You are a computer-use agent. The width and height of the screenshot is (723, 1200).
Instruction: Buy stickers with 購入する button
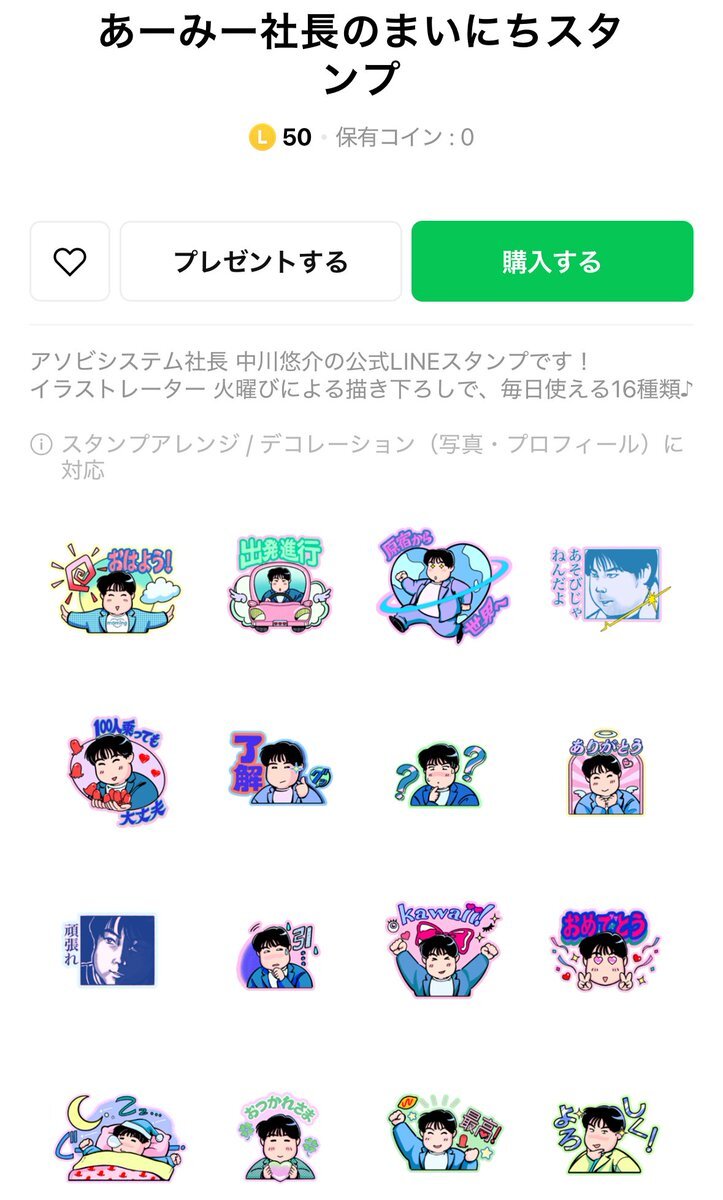552,262
